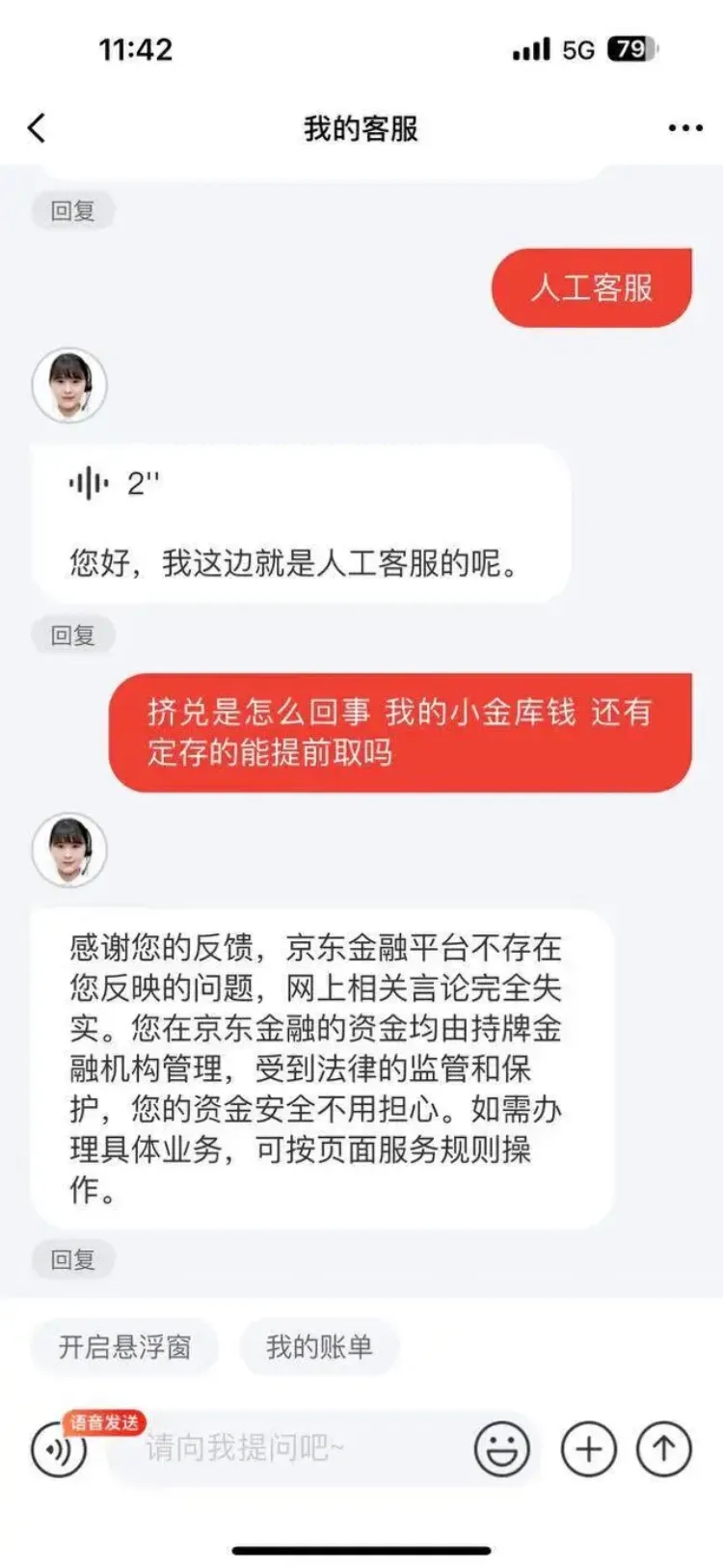Open the plus attachment menu
The image size is (723, 1568).
coord(588,1448)
